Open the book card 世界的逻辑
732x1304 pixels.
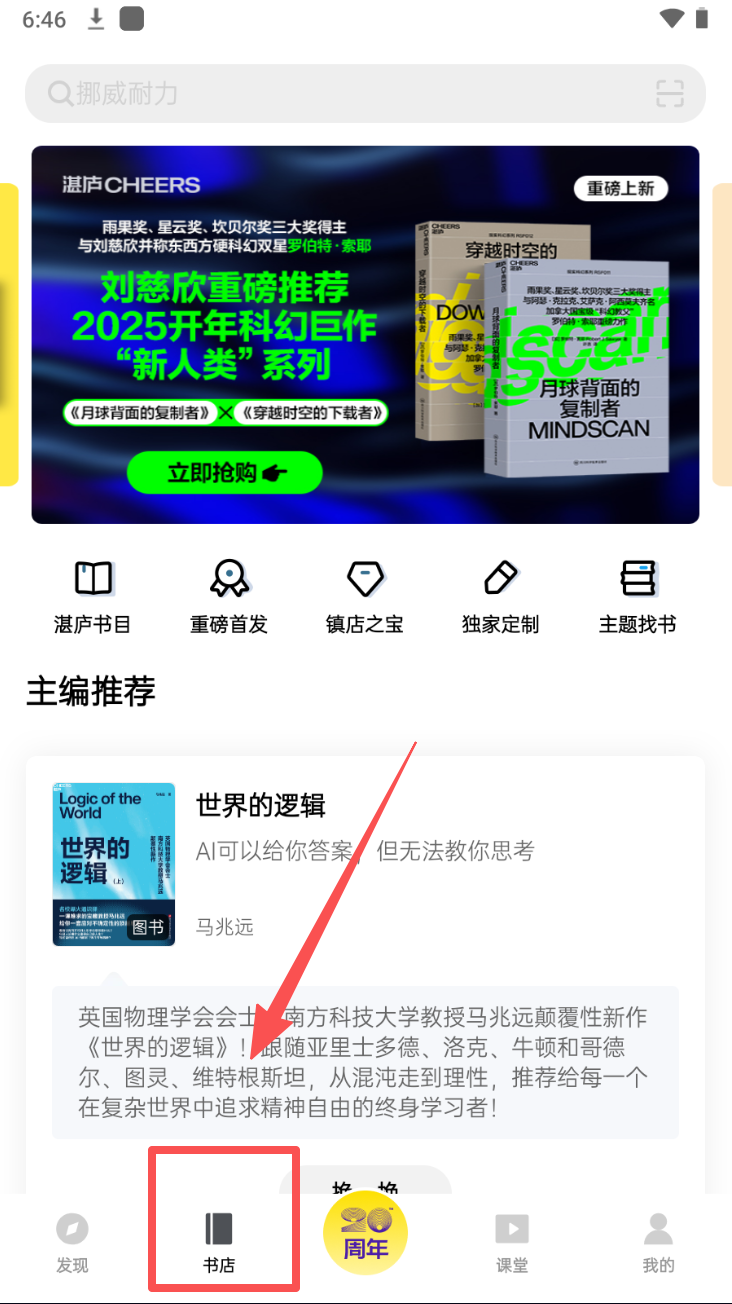(365, 865)
